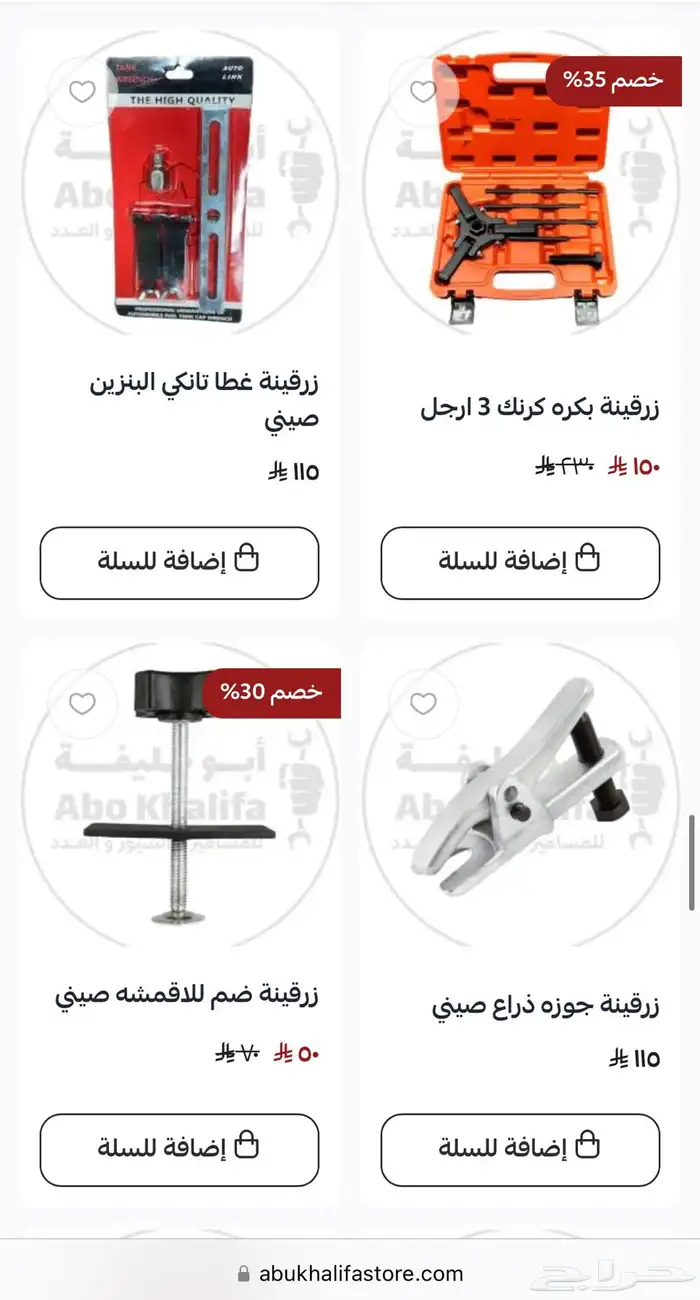Tap the abukhalifastore.com address bar
700x1300 pixels.
350,1274
